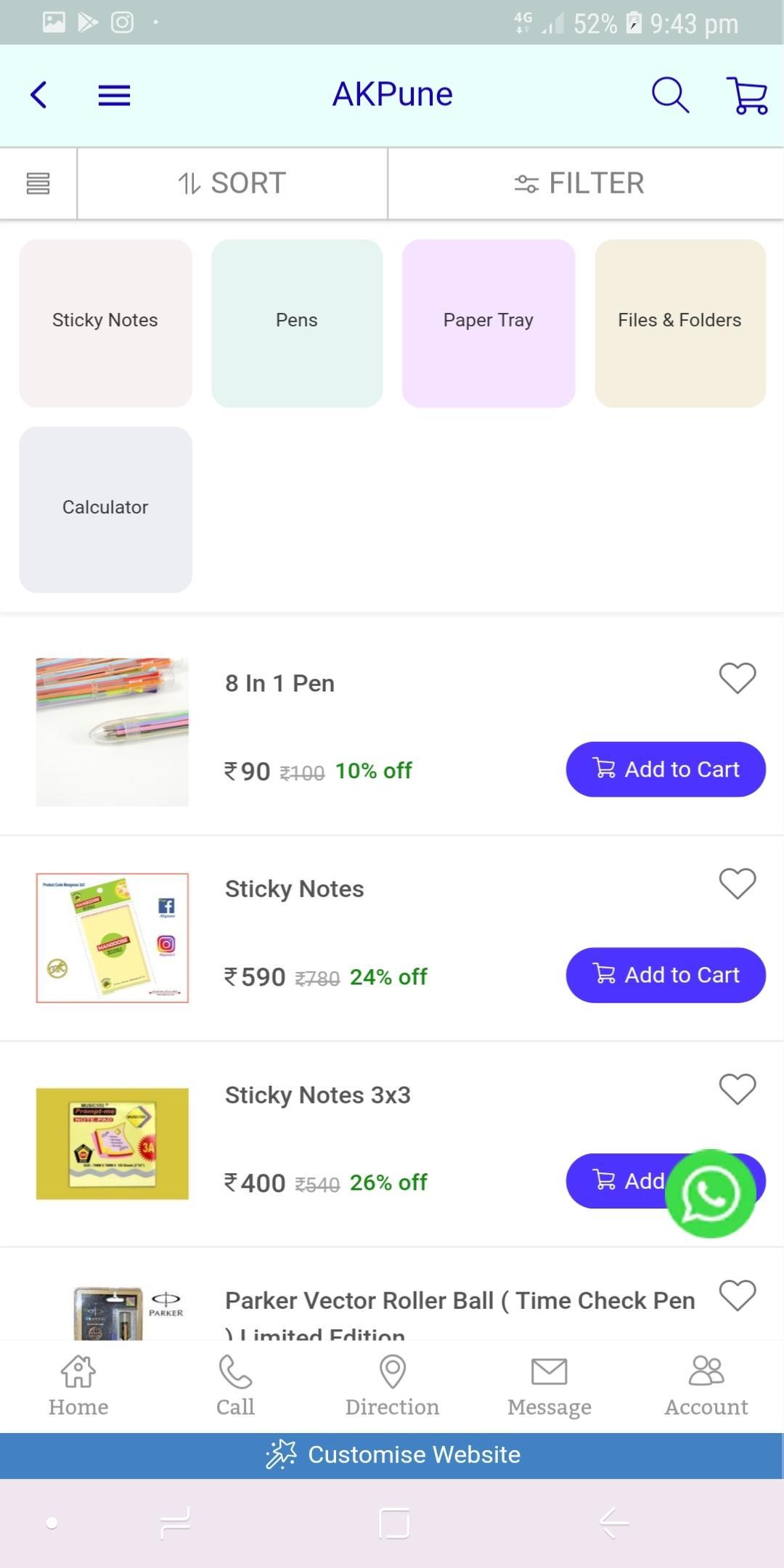Add the ₹590 Sticky Notes to cart
The image size is (784, 1568).
point(666,974)
